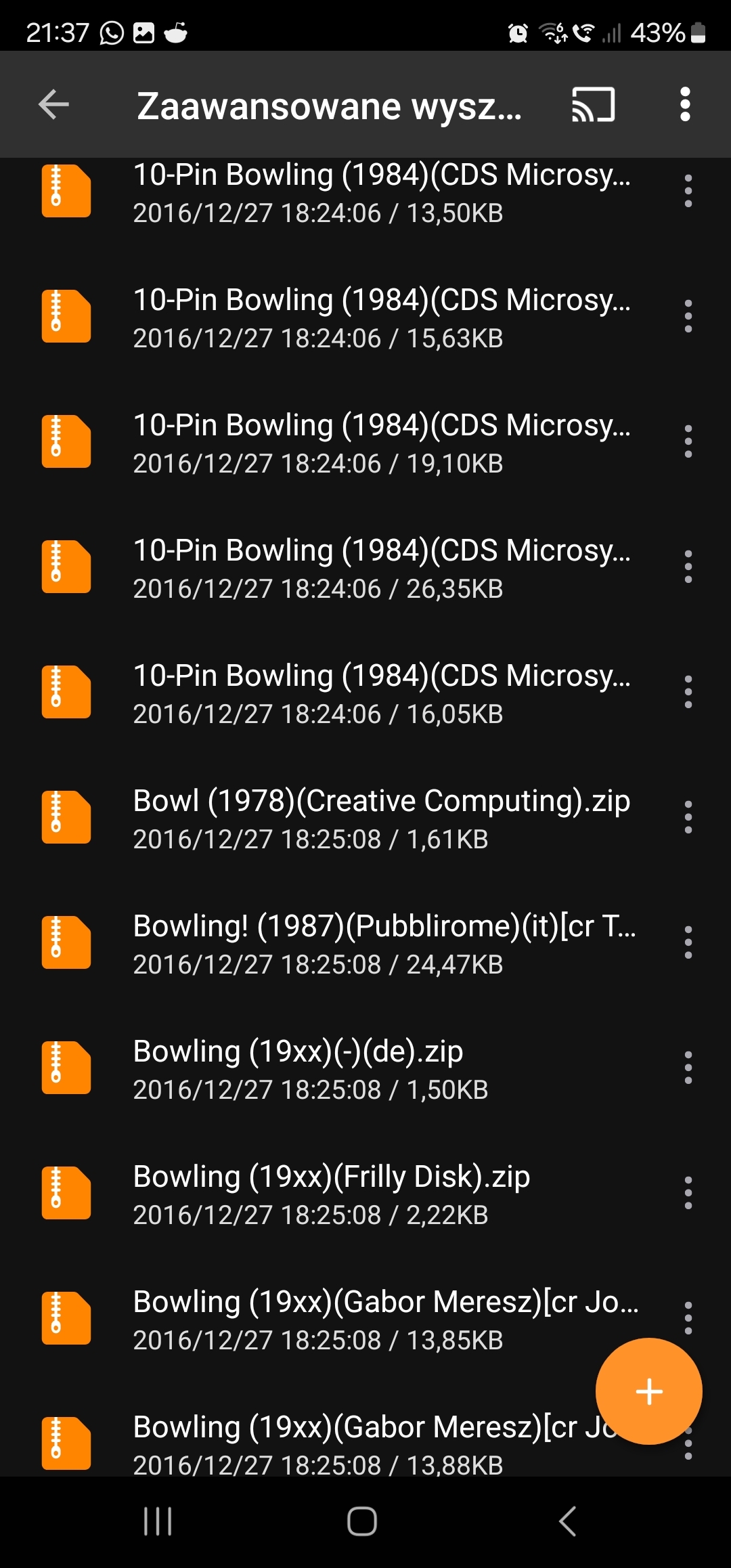
Task: Tap the cast screen icon
Action: 593,105
